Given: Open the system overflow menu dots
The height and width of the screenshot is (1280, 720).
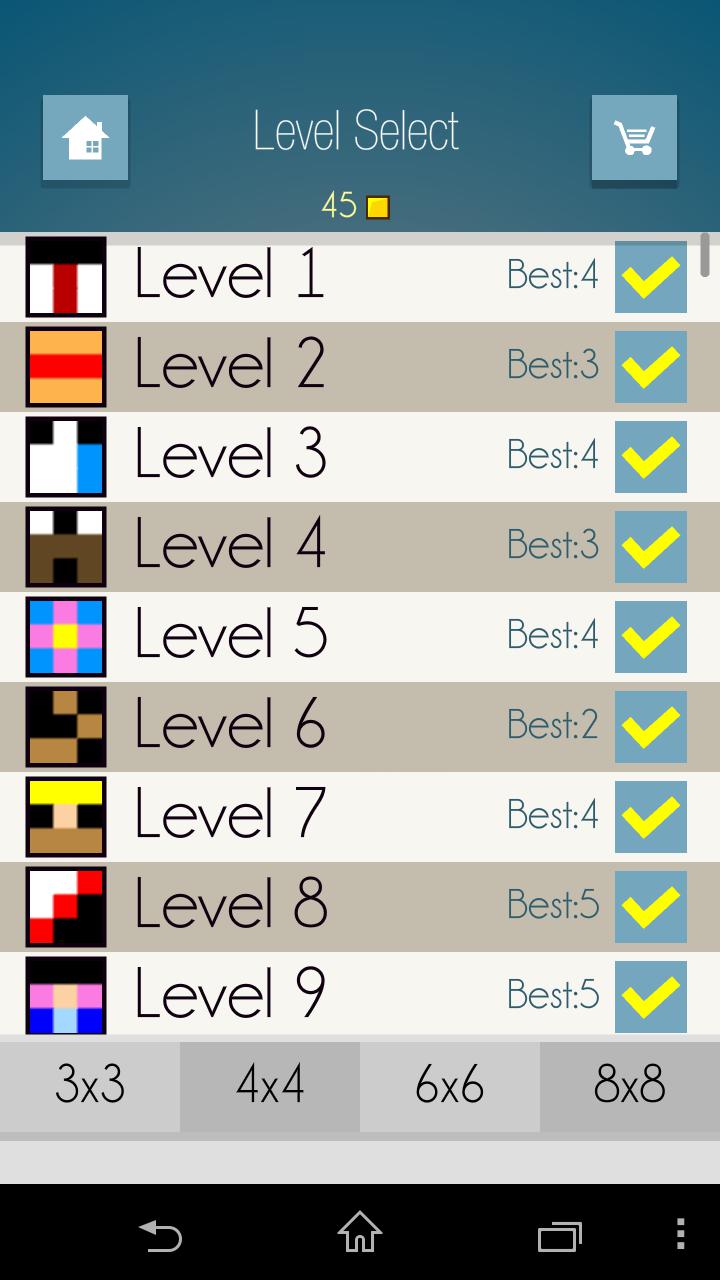Looking at the screenshot, I should 680,1234.
